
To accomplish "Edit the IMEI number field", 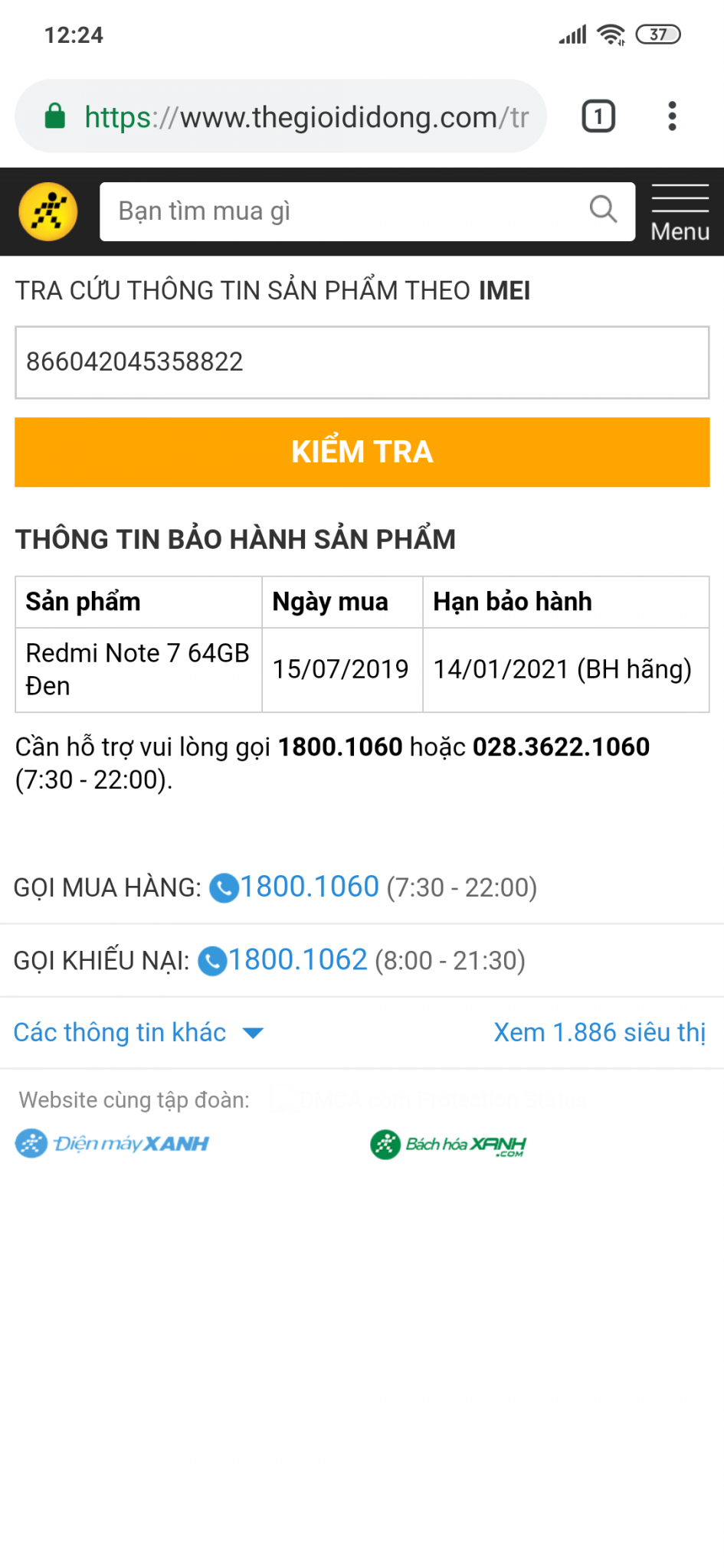I will [362, 362].
